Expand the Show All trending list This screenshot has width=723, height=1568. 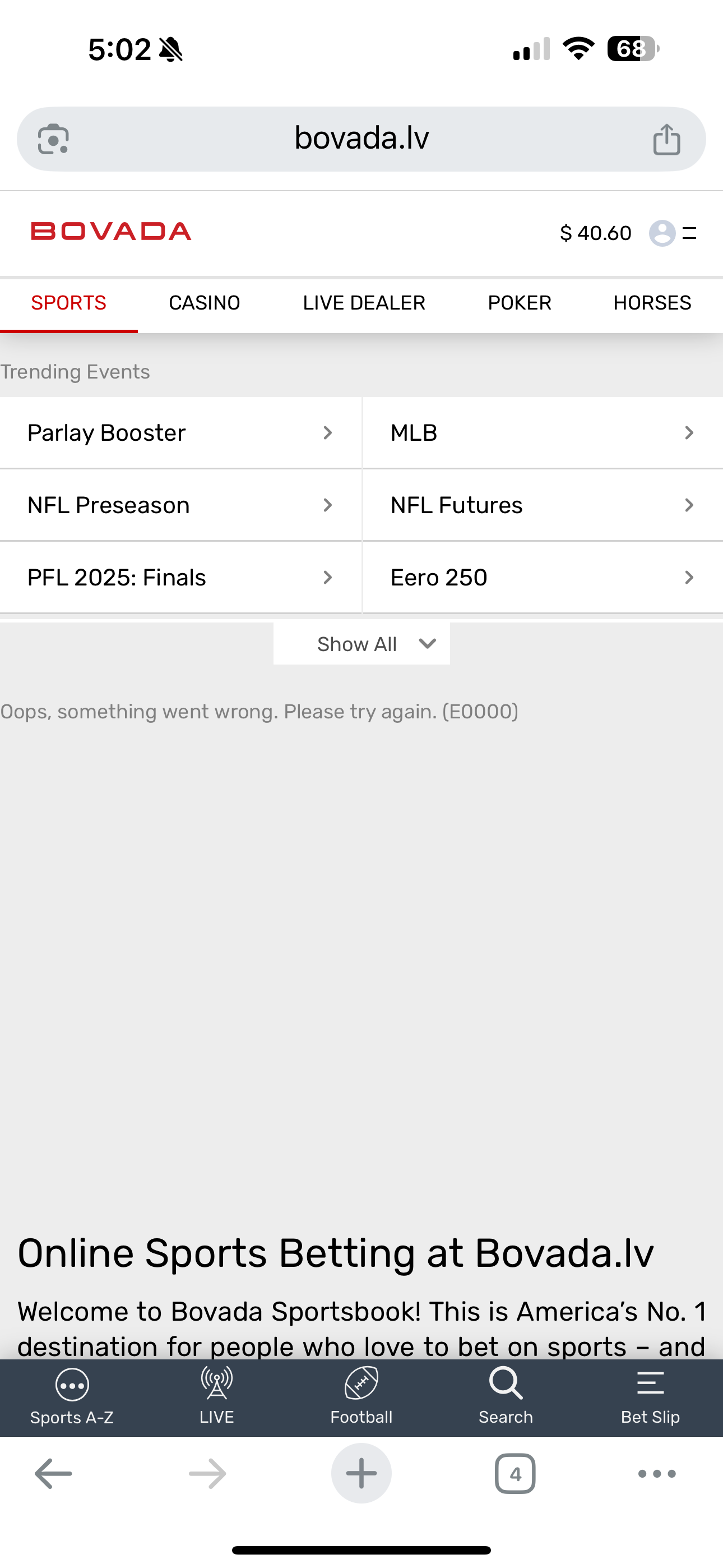361,644
